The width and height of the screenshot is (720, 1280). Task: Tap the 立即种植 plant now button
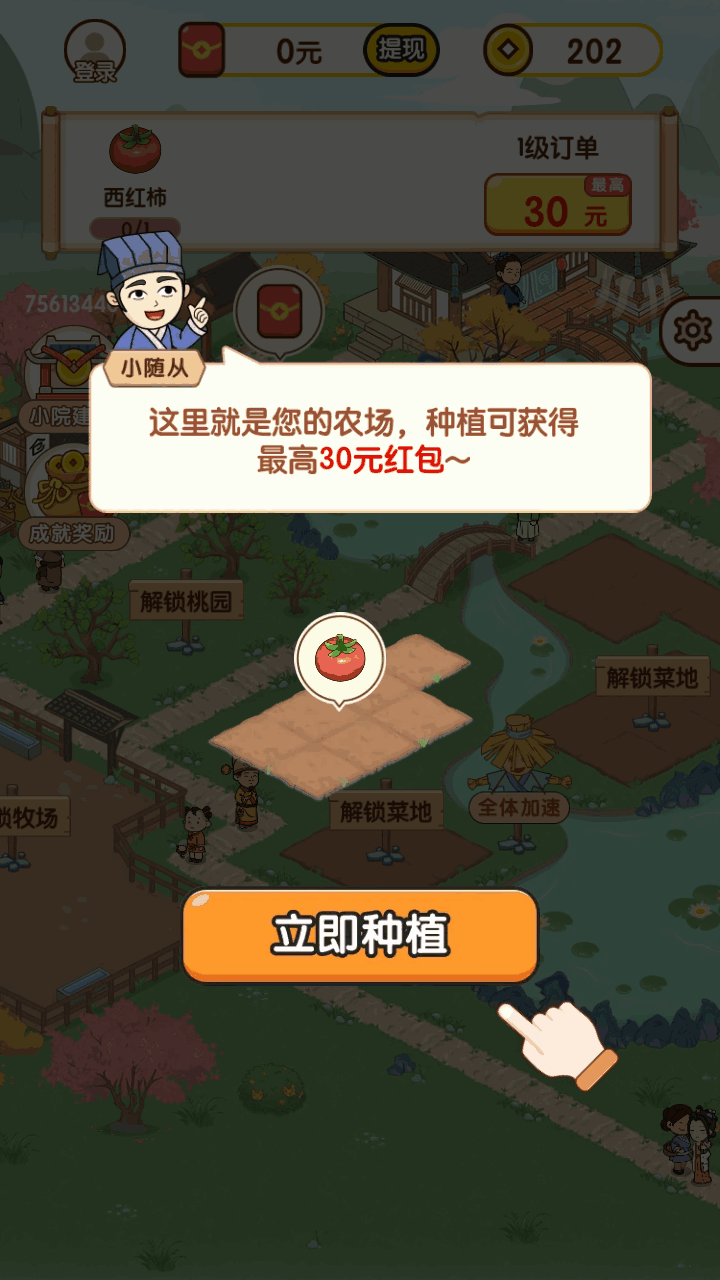click(x=360, y=934)
